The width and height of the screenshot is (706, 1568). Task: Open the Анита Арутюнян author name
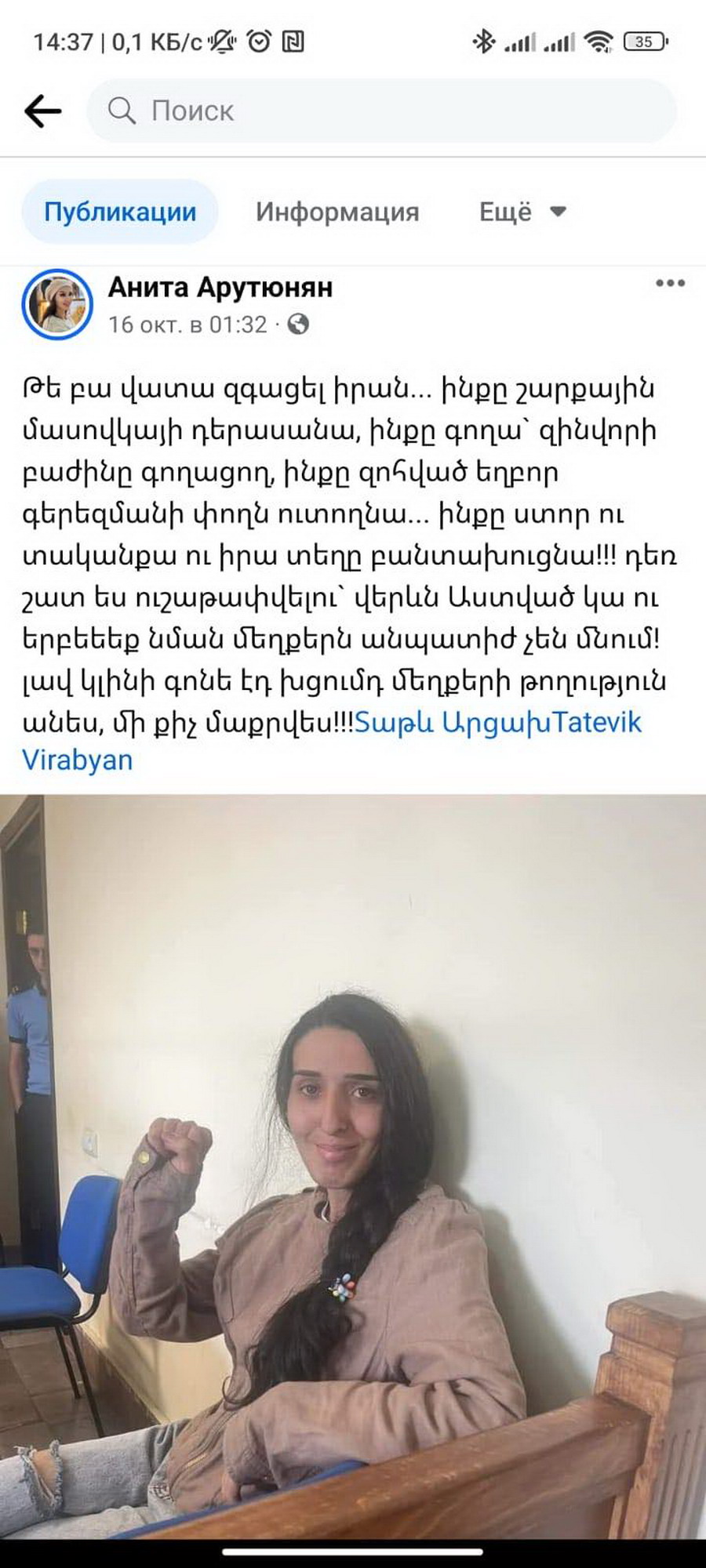coord(220,287)
